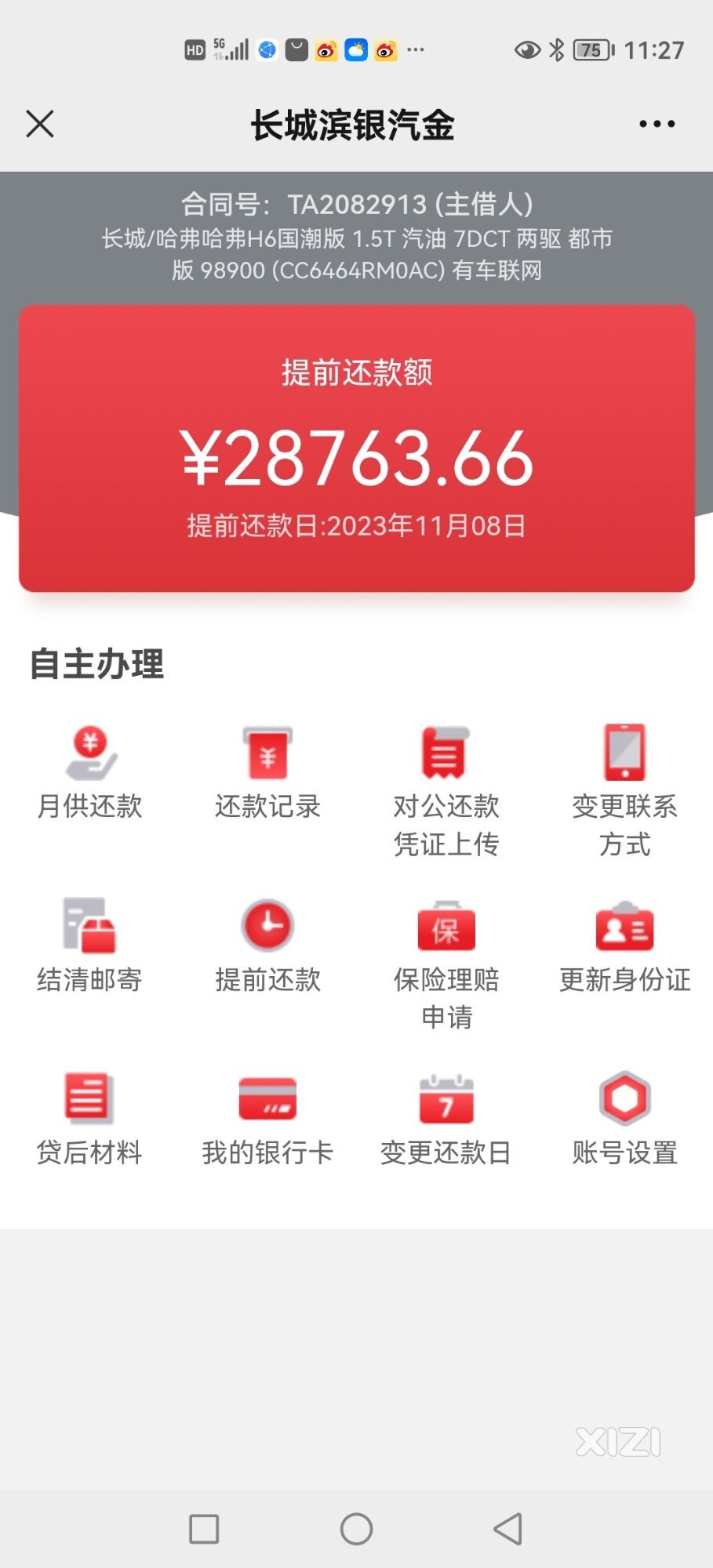Tap the system back button
The image size is (713, 1568).
coord(507,1529)
